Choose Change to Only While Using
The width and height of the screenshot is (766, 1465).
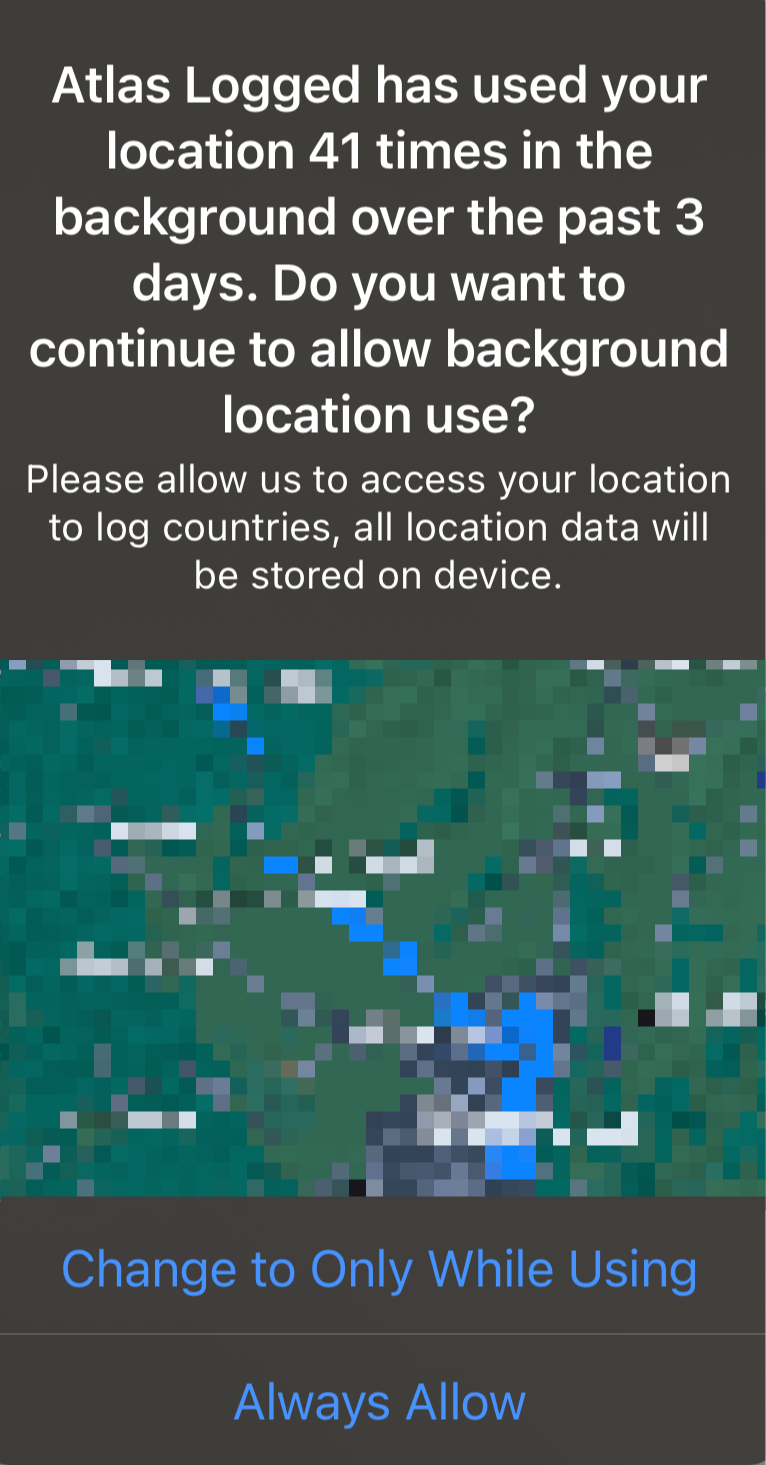click(x=380, y=1268)
